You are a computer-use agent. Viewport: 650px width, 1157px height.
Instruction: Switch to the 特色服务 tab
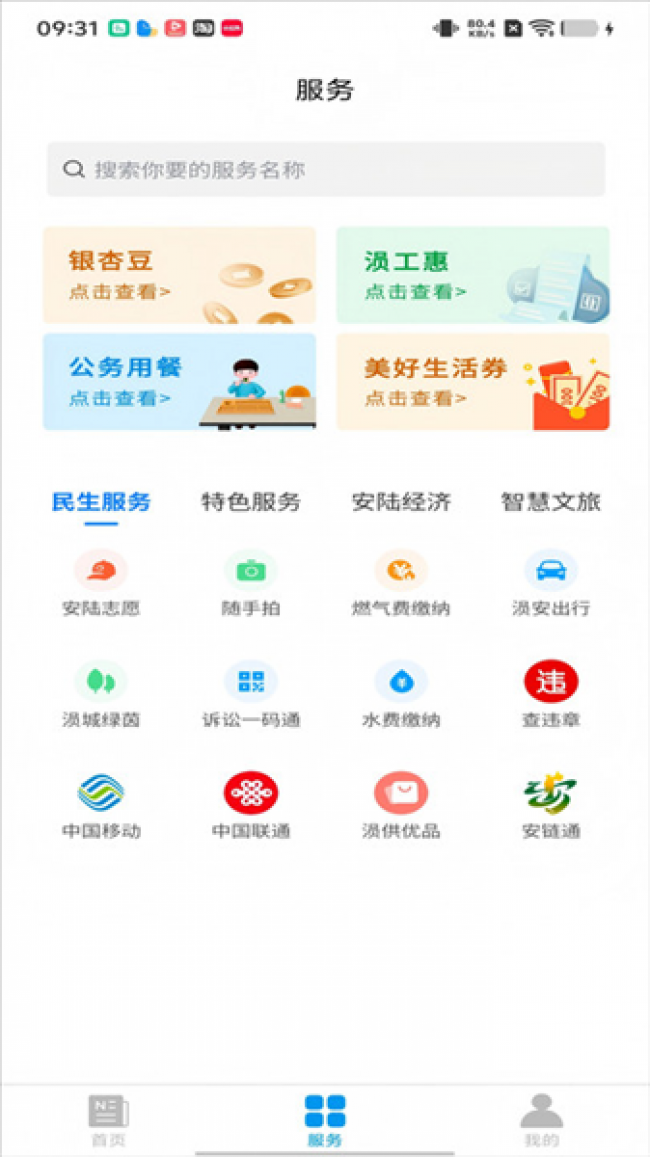[251, 502]
